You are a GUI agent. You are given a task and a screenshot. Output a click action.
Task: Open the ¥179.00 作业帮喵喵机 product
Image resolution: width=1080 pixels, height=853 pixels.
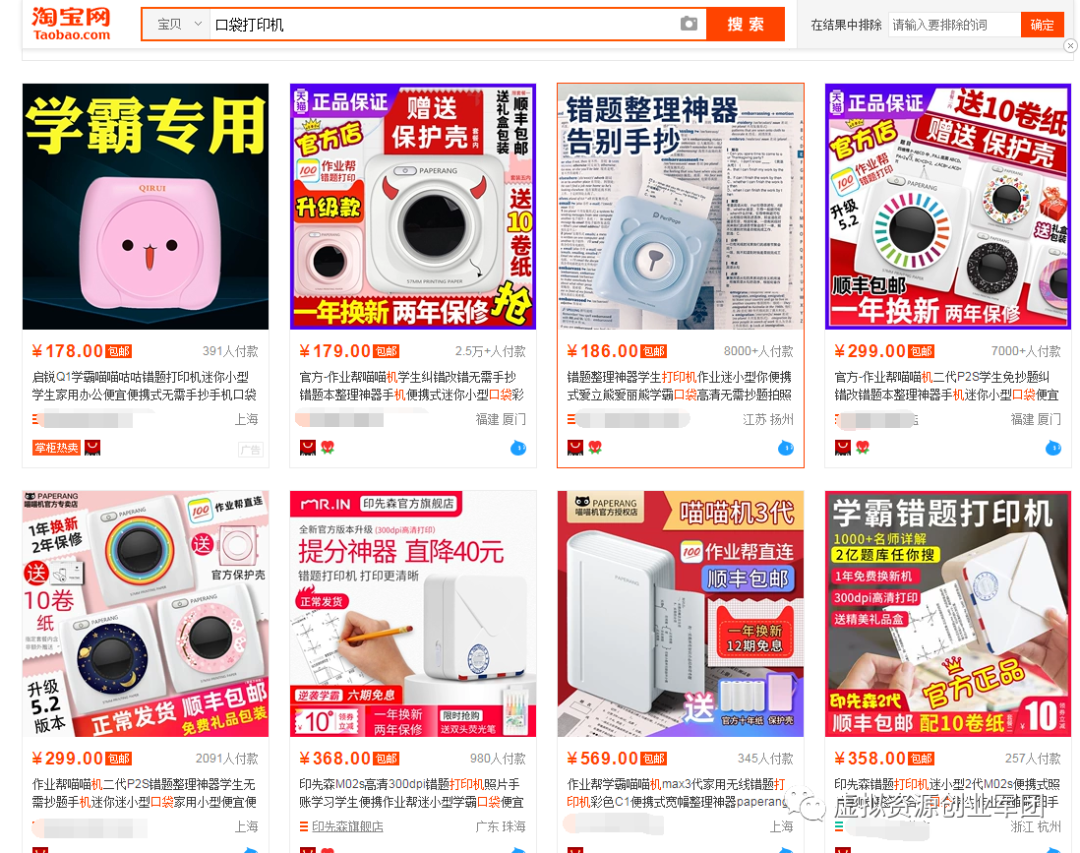[x=413, y=207]
